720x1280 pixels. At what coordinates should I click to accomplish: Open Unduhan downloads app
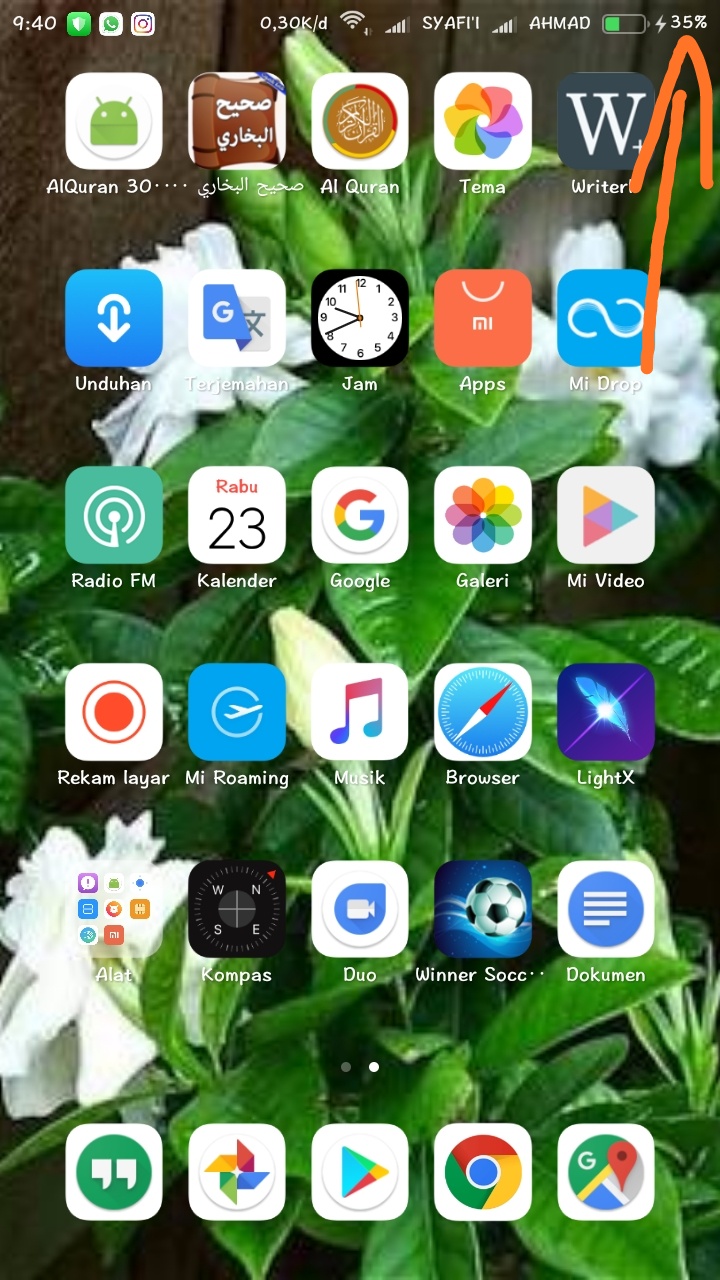pyautogui.click(x=114, y=317)
